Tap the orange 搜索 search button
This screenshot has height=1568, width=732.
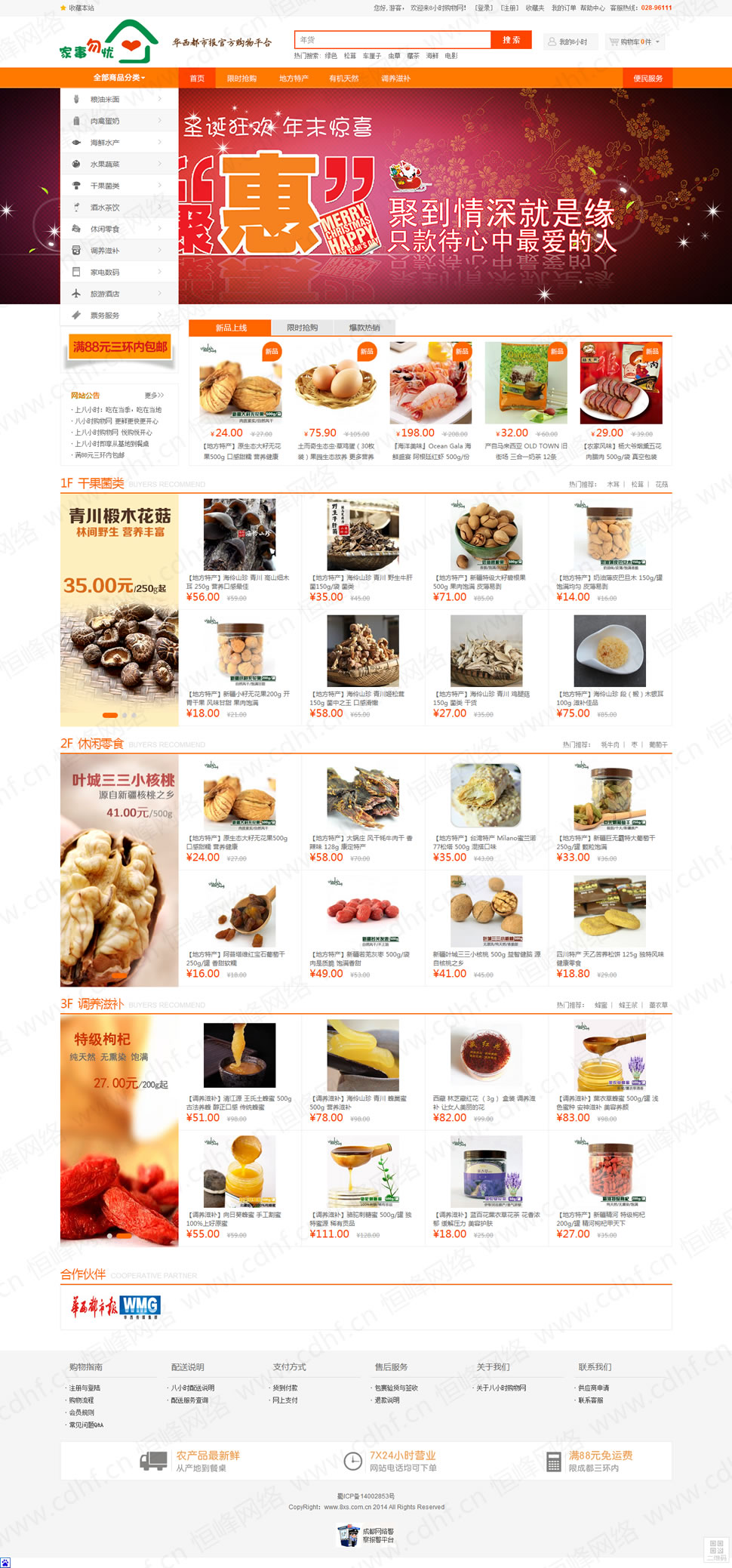click(x=511, y=40)
